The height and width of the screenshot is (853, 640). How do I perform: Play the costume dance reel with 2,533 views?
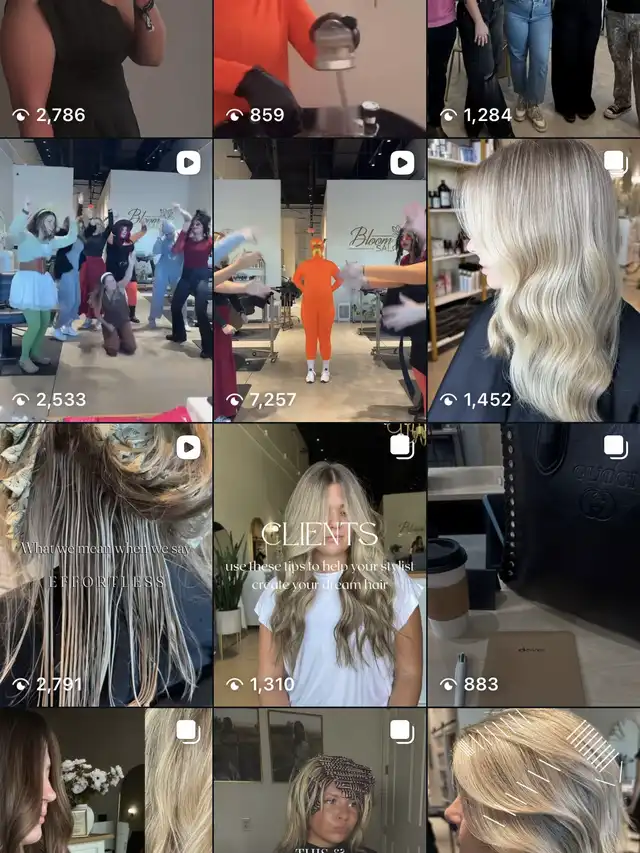(x=105, y=280)
